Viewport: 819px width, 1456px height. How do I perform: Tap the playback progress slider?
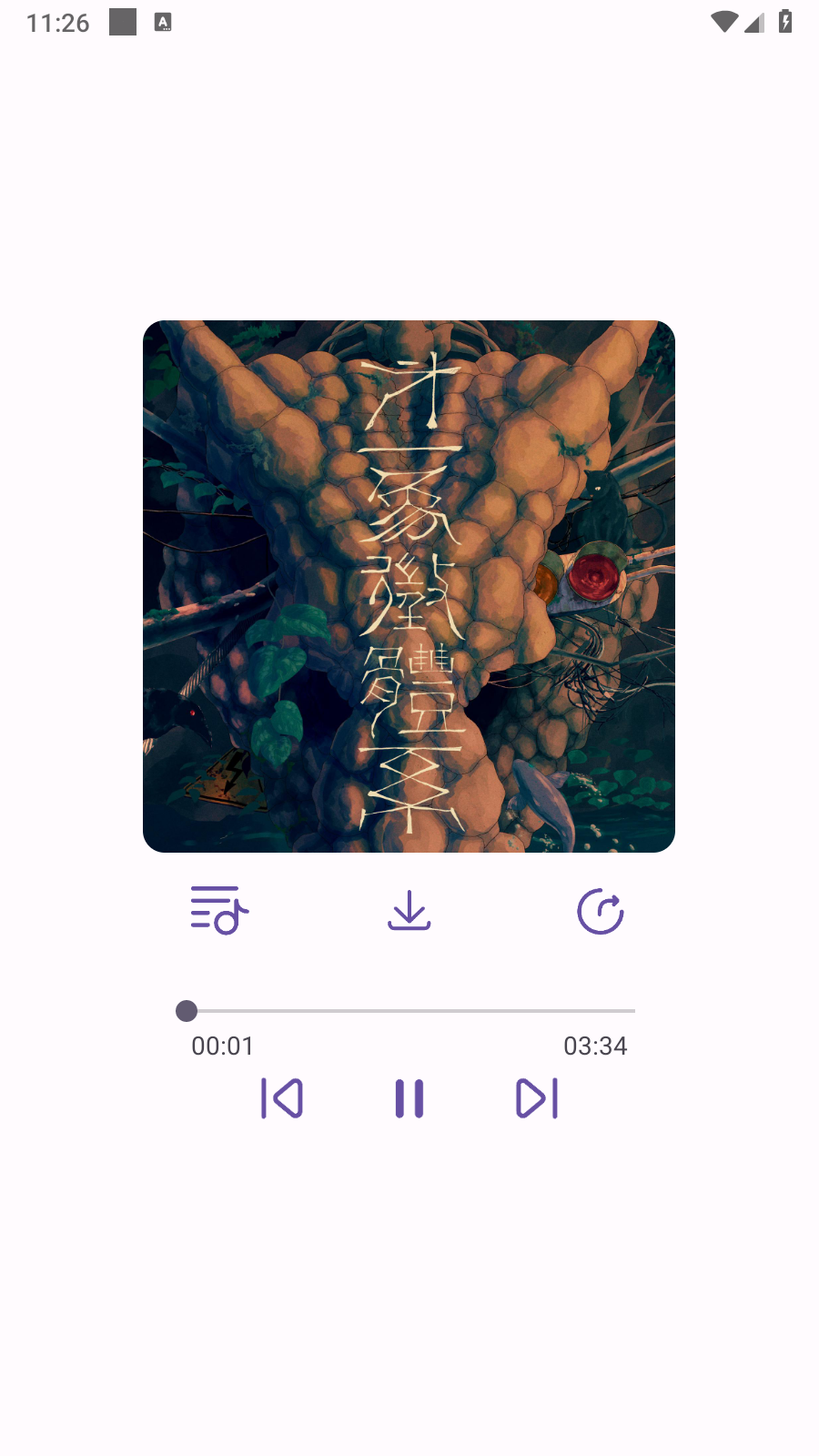coord(409,1011)
